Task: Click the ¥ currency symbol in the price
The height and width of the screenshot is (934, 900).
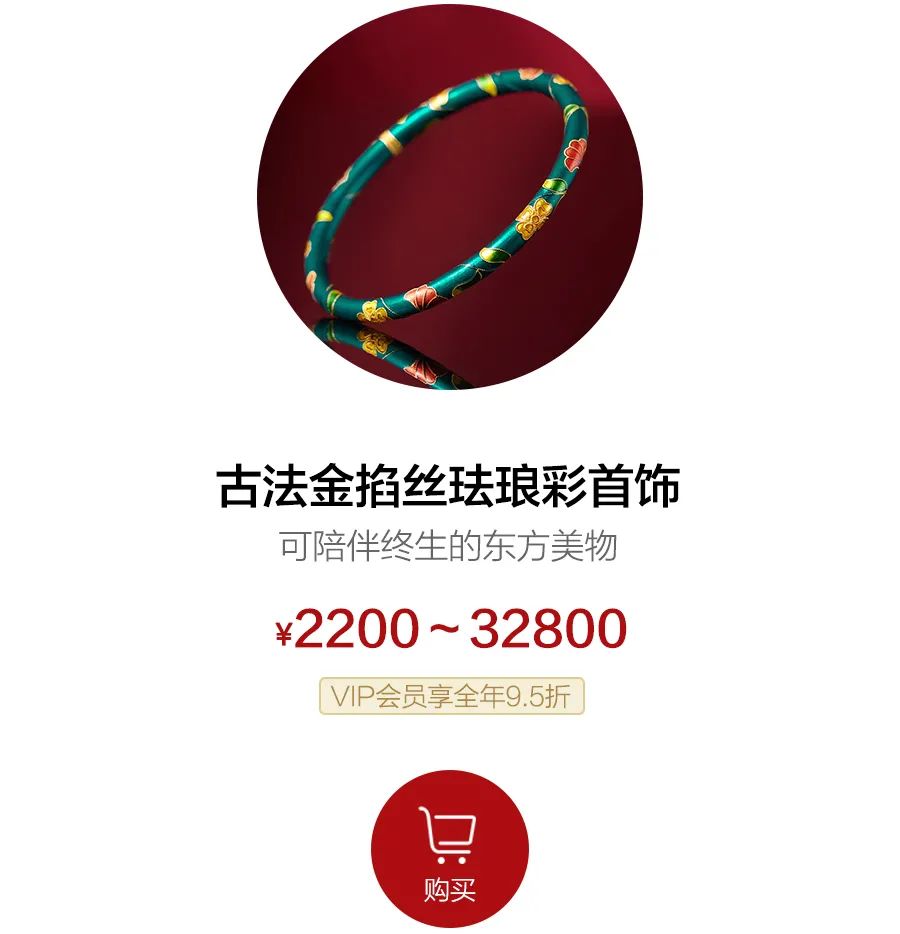Action: tap(286, 633)
